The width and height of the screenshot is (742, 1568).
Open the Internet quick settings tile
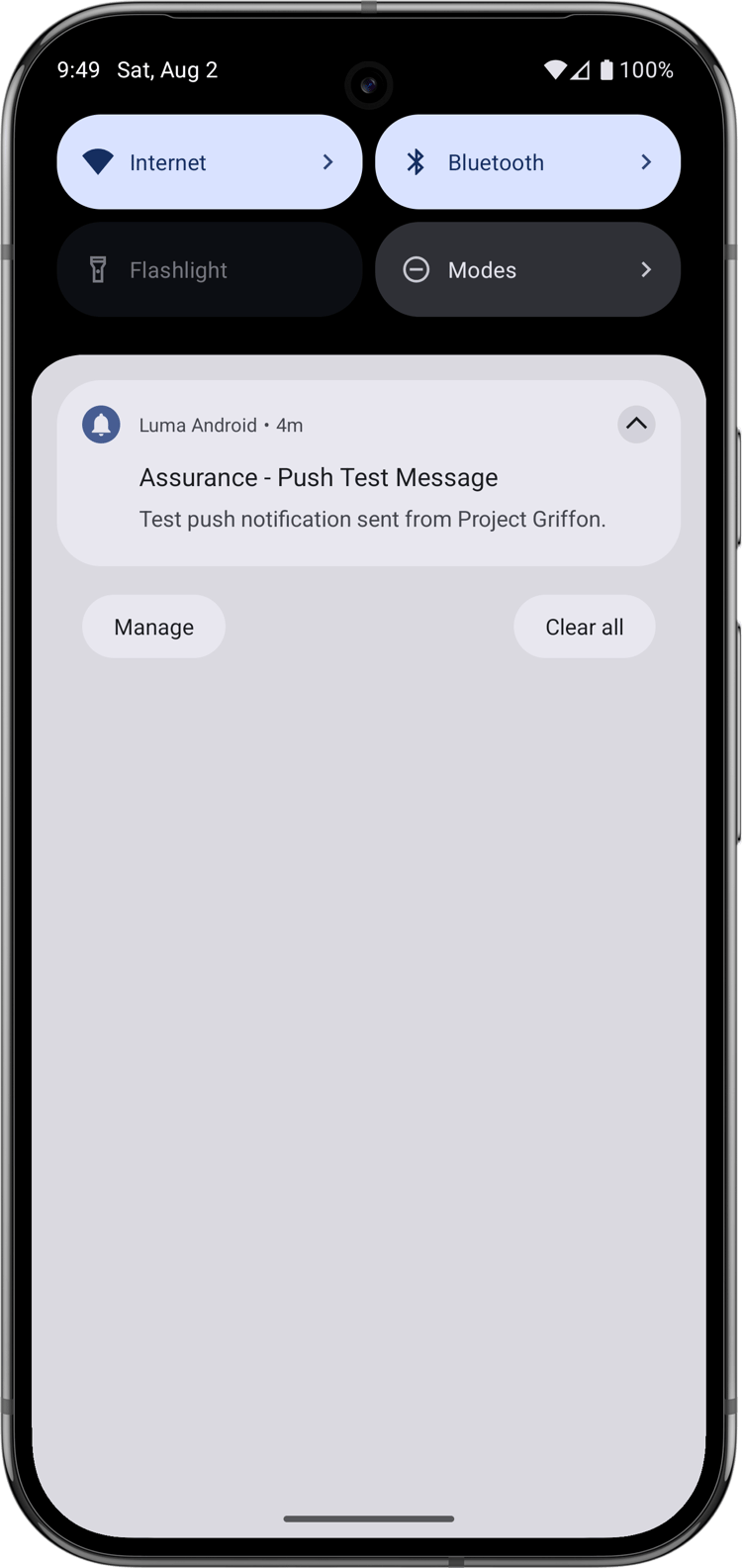(x=209, y=162)
